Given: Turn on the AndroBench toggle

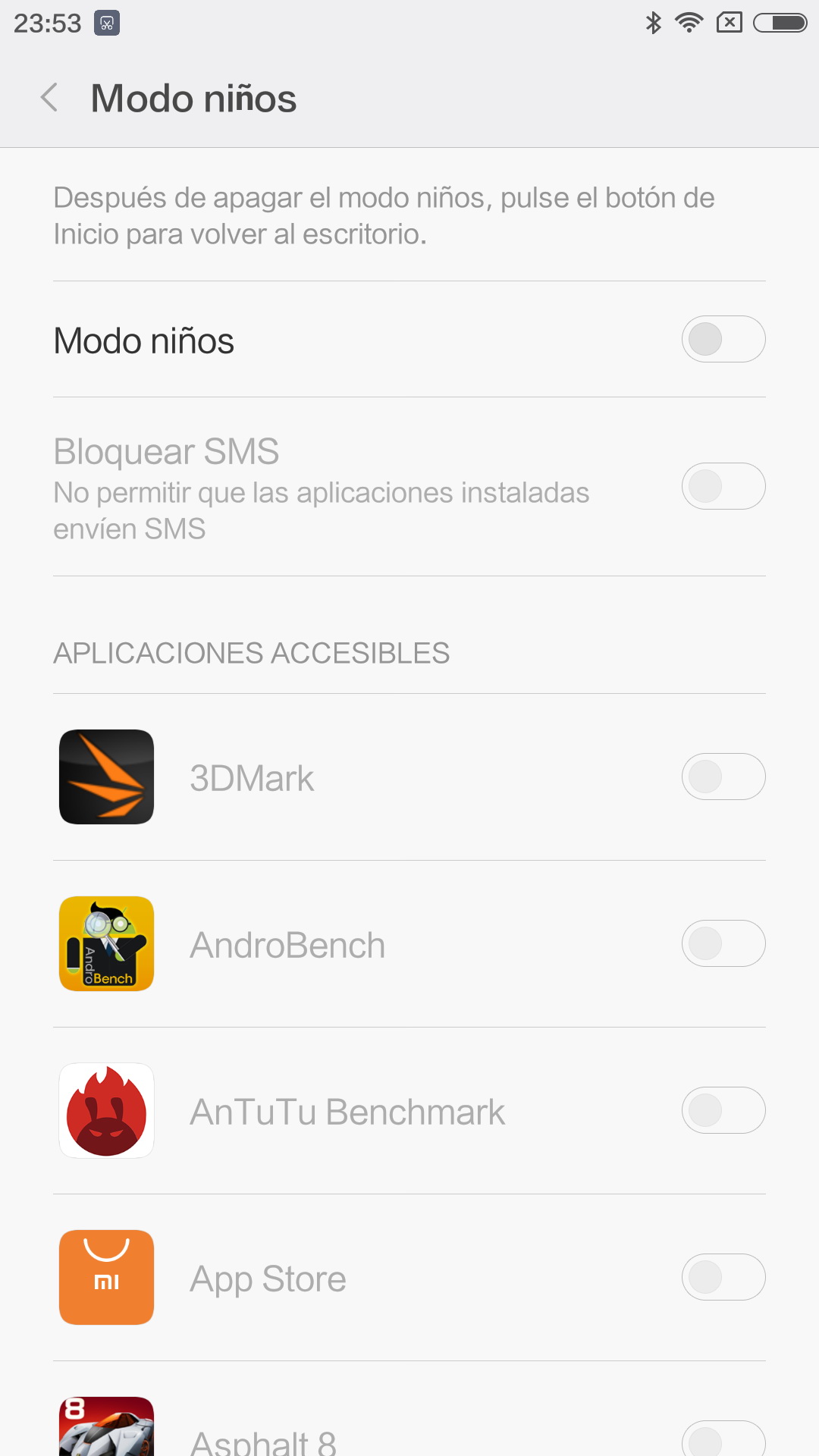Looking at the screenshot, I should click(723, 943).
